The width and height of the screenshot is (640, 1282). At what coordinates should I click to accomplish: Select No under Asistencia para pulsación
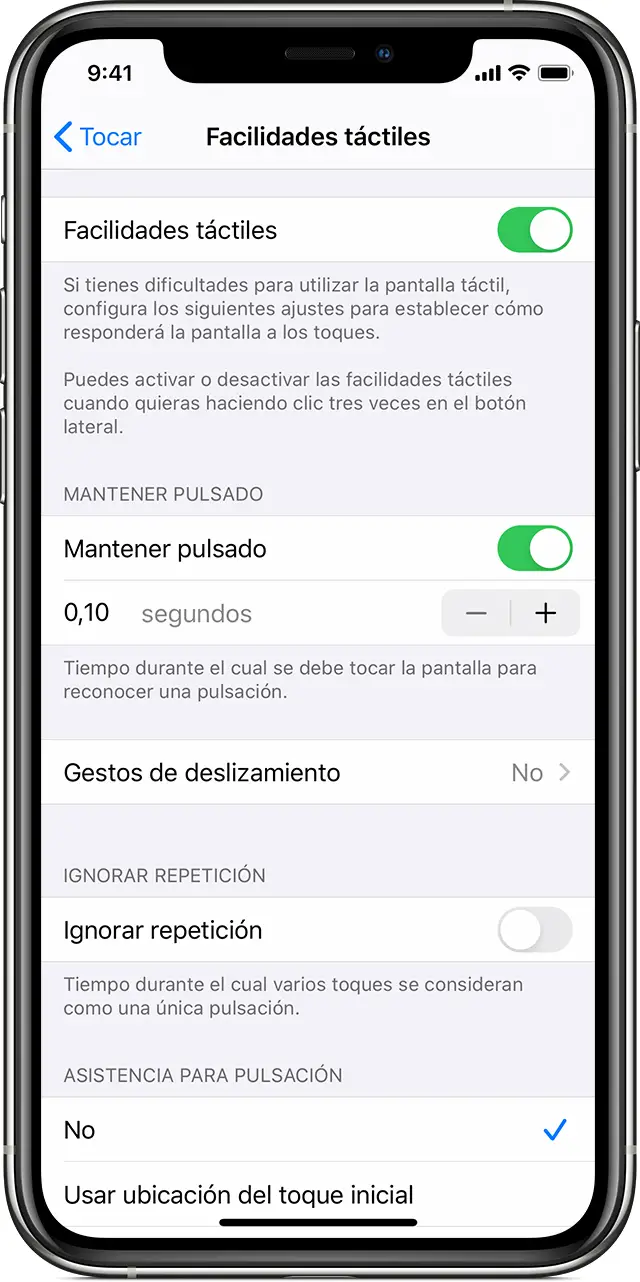pyautogui.click(x=318, y=1130)
